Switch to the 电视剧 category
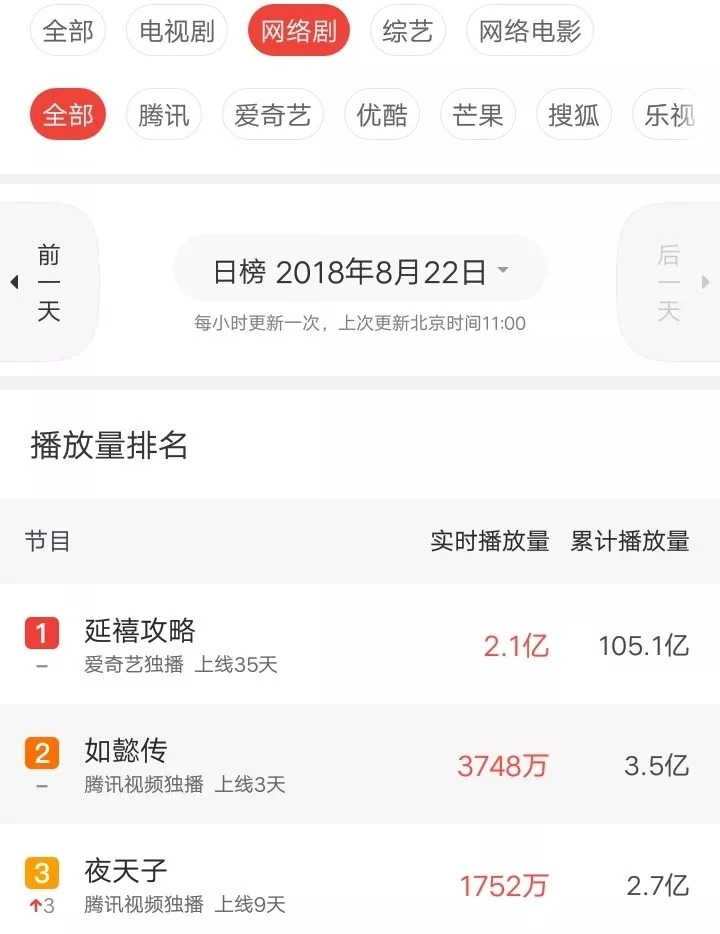 [177, 31]
